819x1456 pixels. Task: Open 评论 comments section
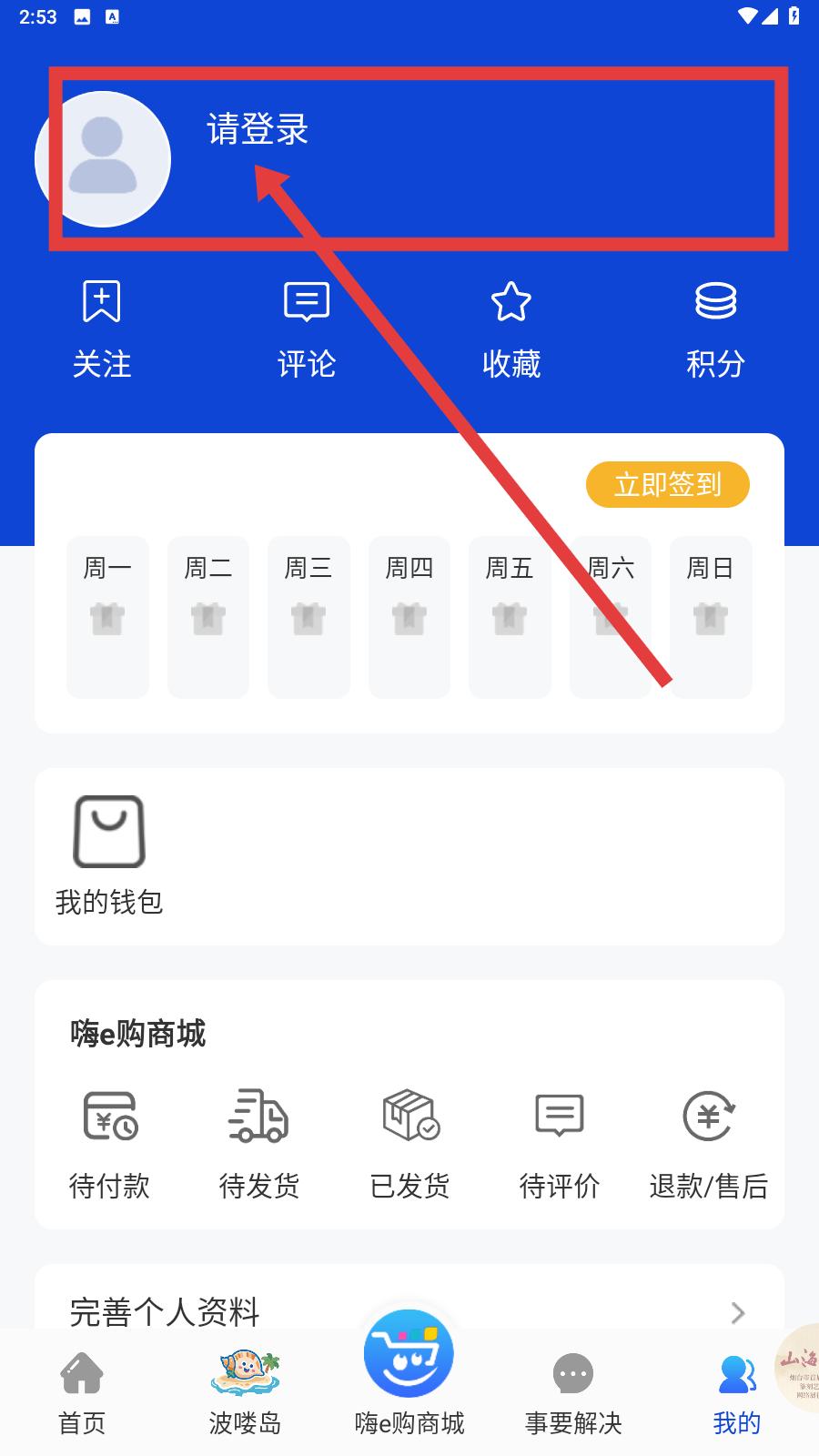point(307,329)
